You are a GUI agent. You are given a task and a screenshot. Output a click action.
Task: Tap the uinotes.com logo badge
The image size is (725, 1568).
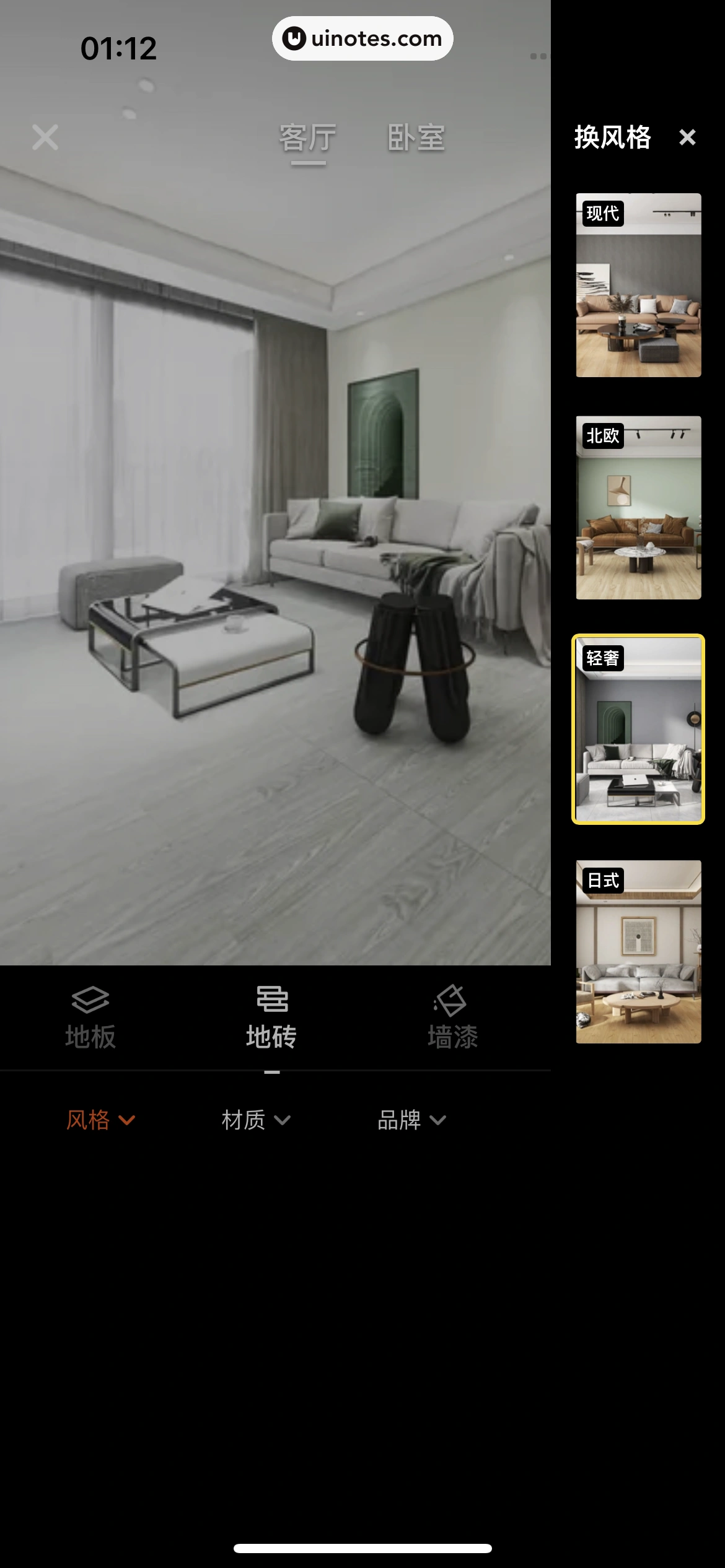click(361, 38)
